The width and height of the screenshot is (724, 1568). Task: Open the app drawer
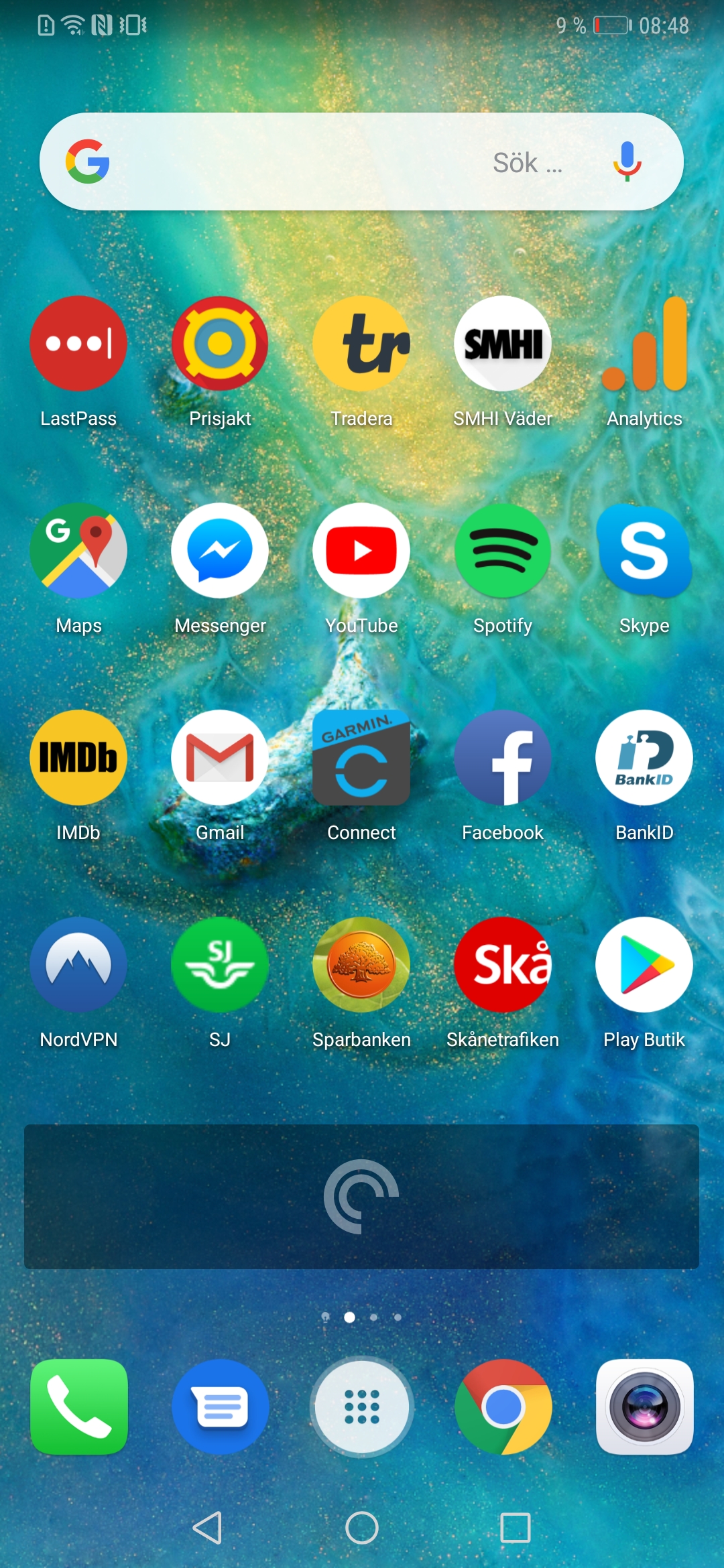point(361,1407)
